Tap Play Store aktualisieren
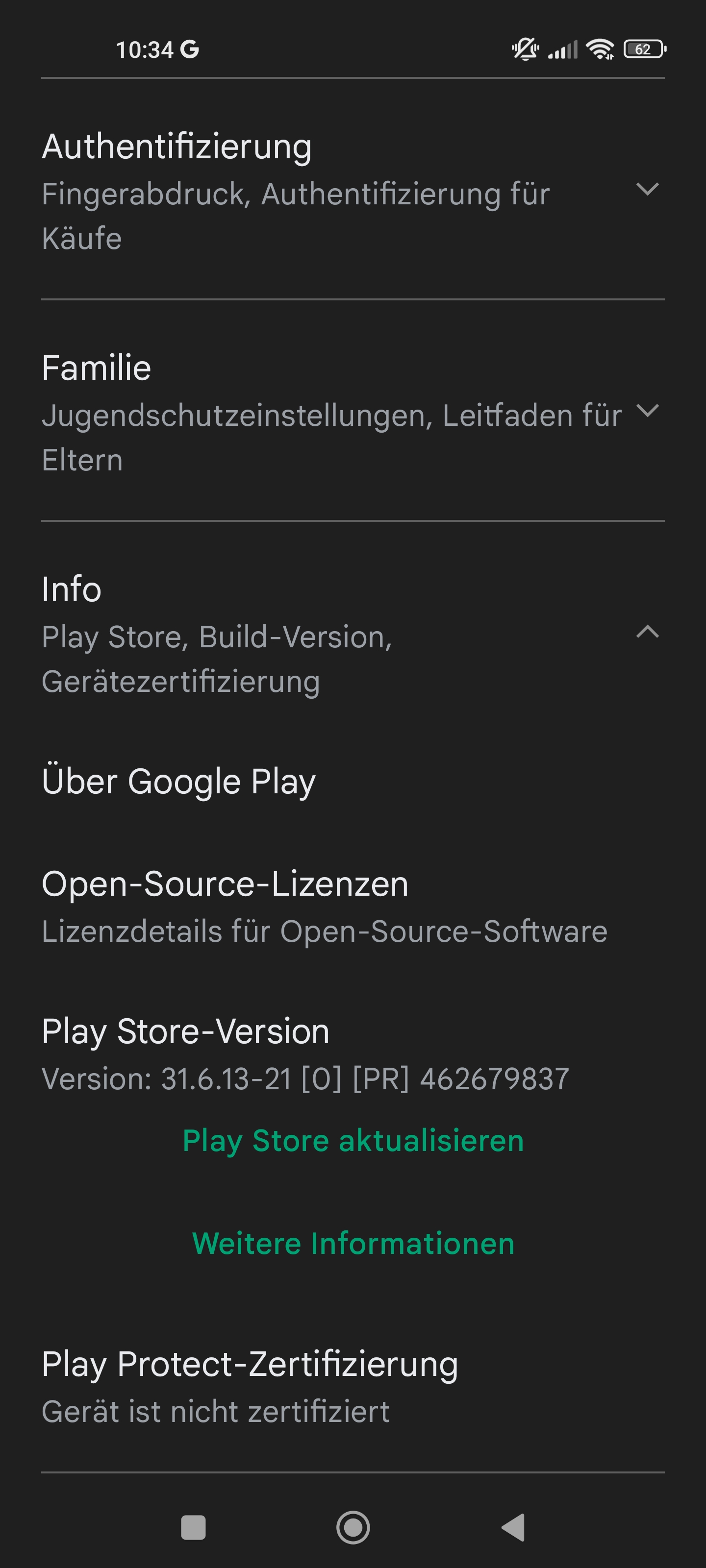The width and height of the screenshot is (706, 1568). coord(353,1141)
